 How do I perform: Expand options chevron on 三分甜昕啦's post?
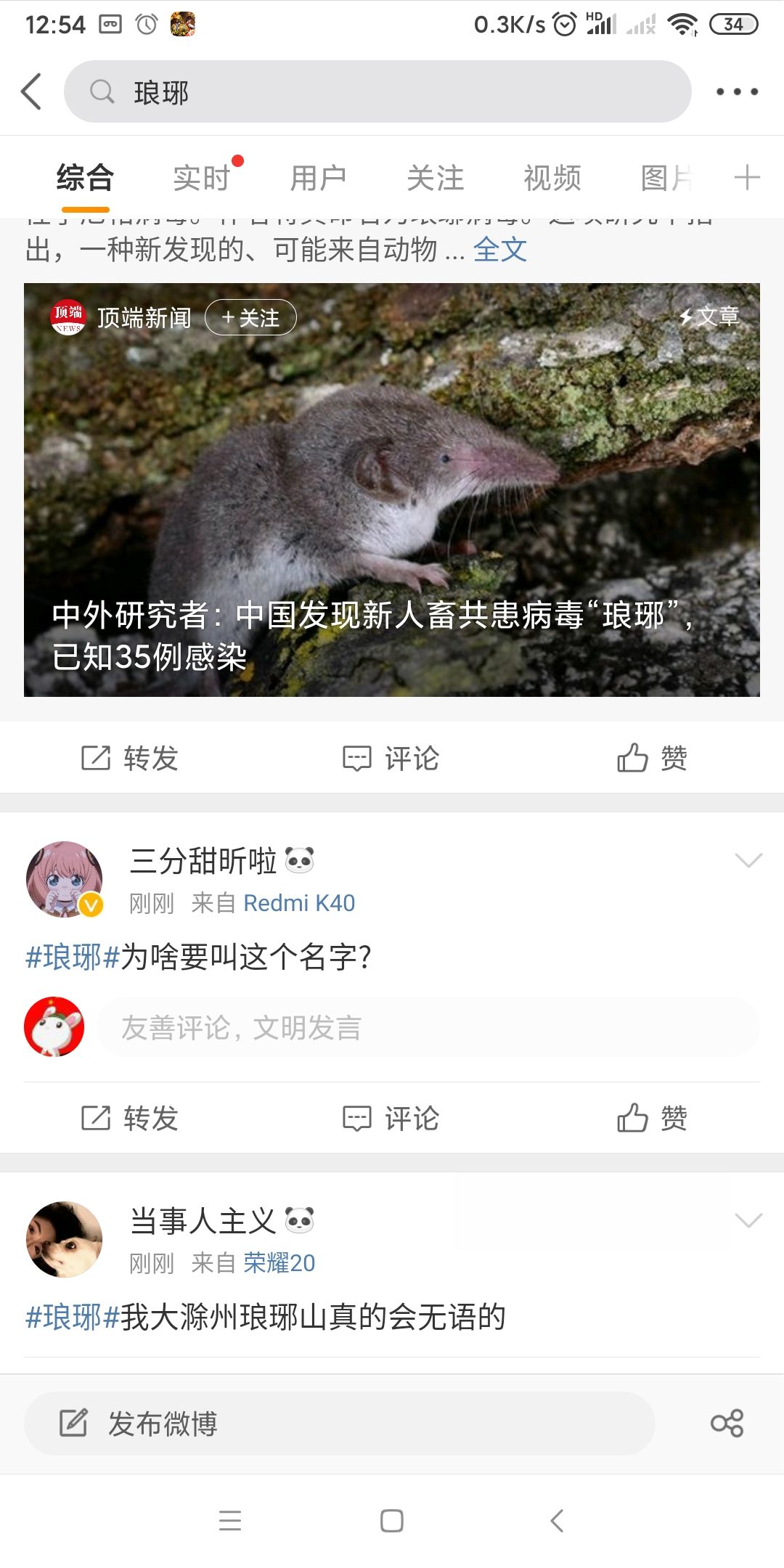[748, 860]
